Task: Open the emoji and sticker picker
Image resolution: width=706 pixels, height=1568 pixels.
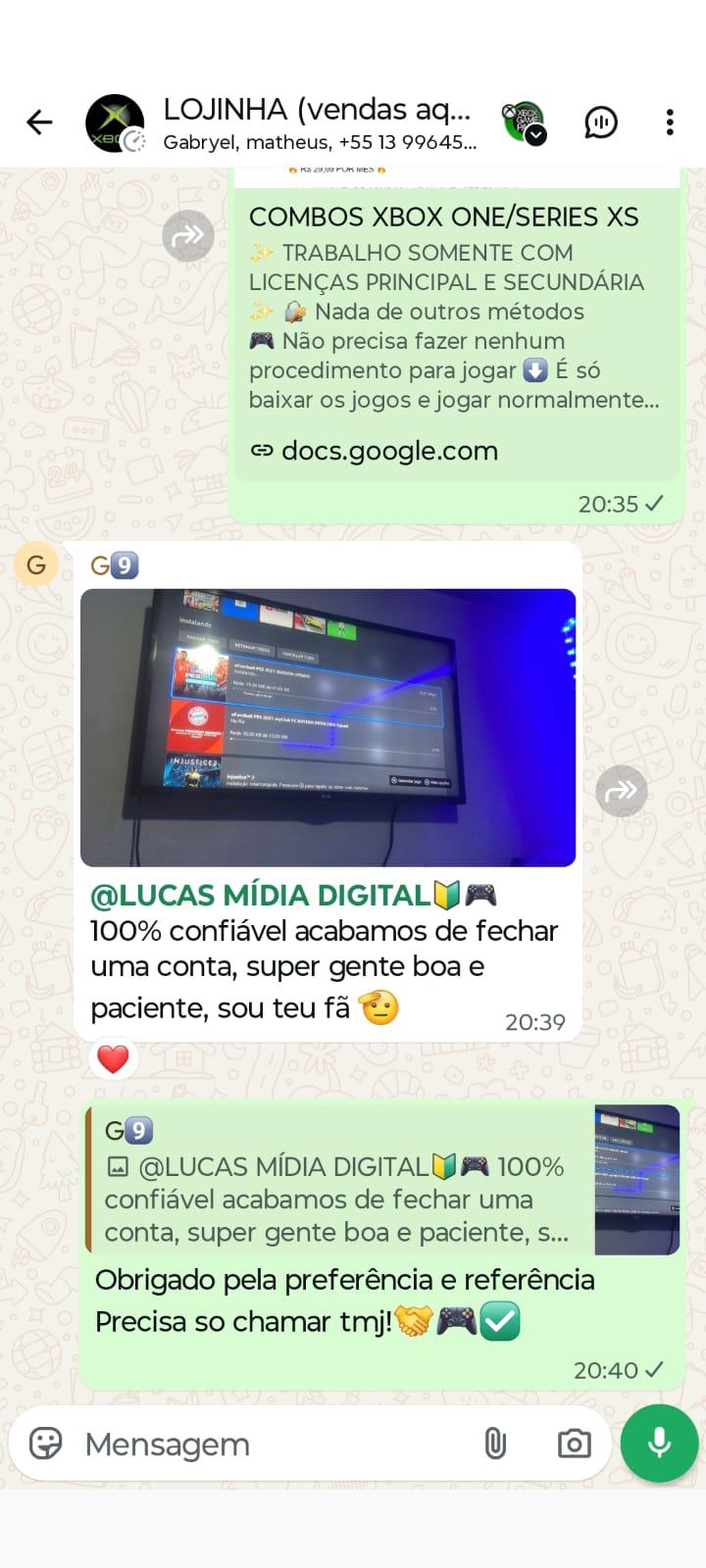Action: coord(46,1444)
